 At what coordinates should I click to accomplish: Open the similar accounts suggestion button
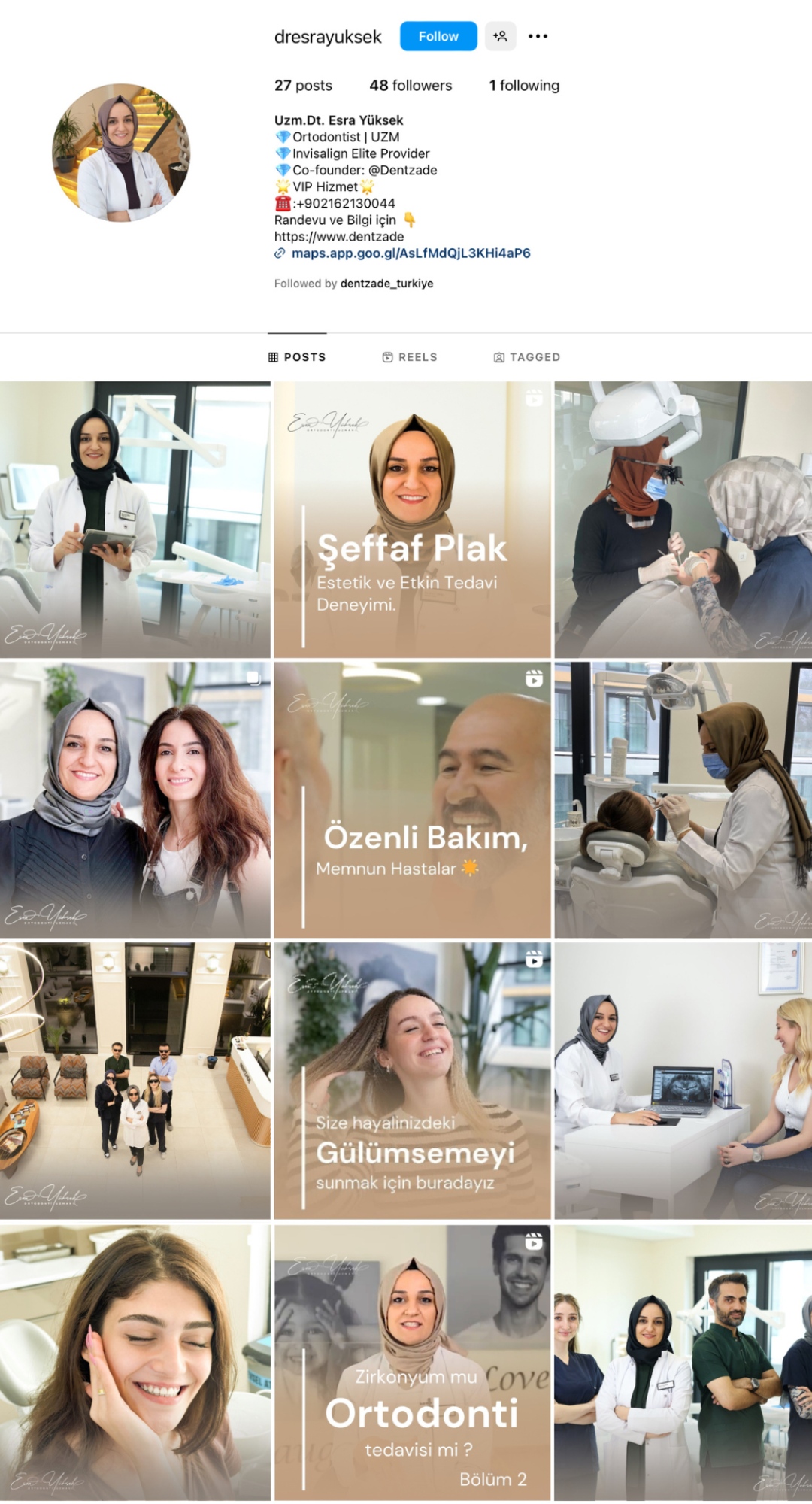point(501,36)
